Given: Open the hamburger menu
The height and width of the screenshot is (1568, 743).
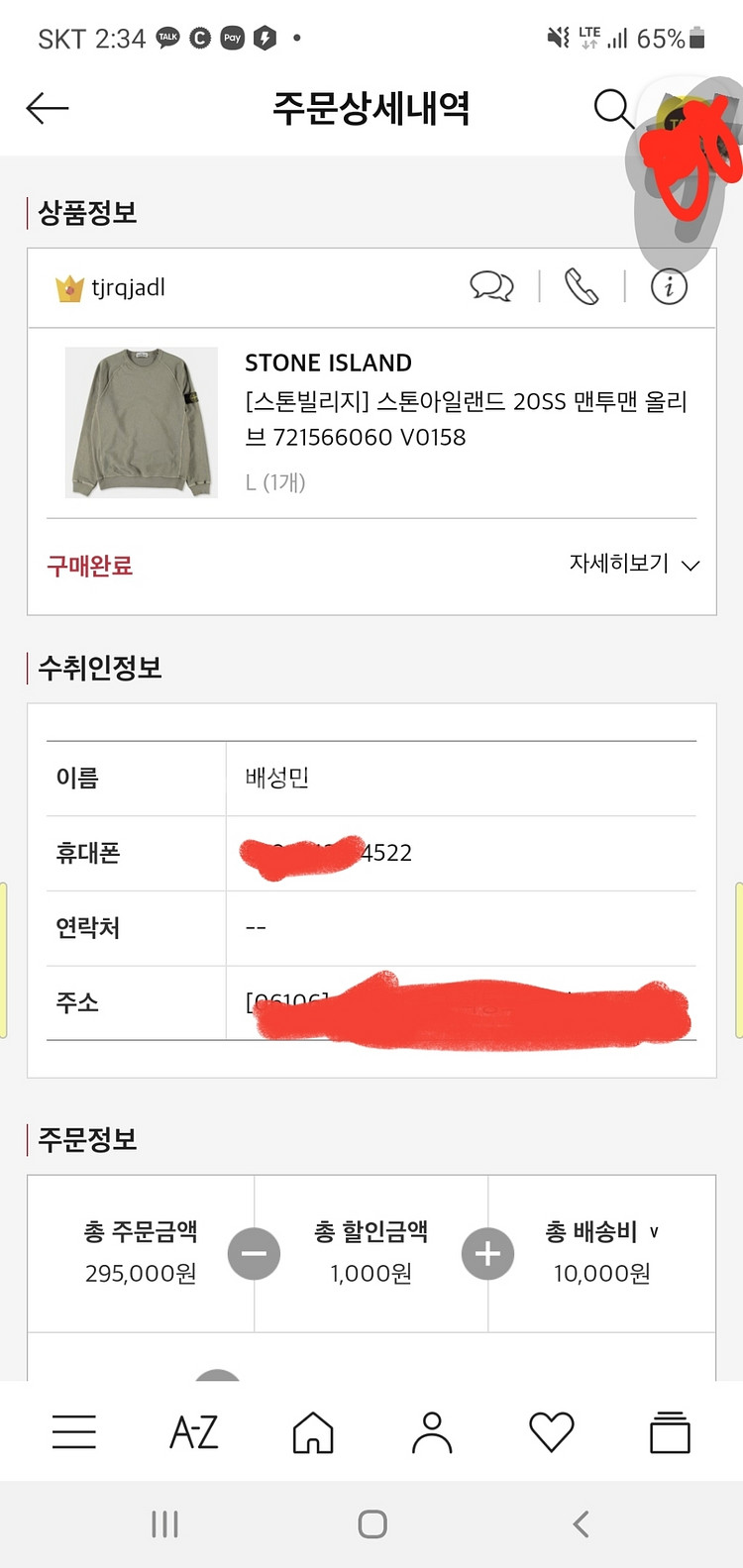Looking at the screenshot, I should click(74, 1432).
